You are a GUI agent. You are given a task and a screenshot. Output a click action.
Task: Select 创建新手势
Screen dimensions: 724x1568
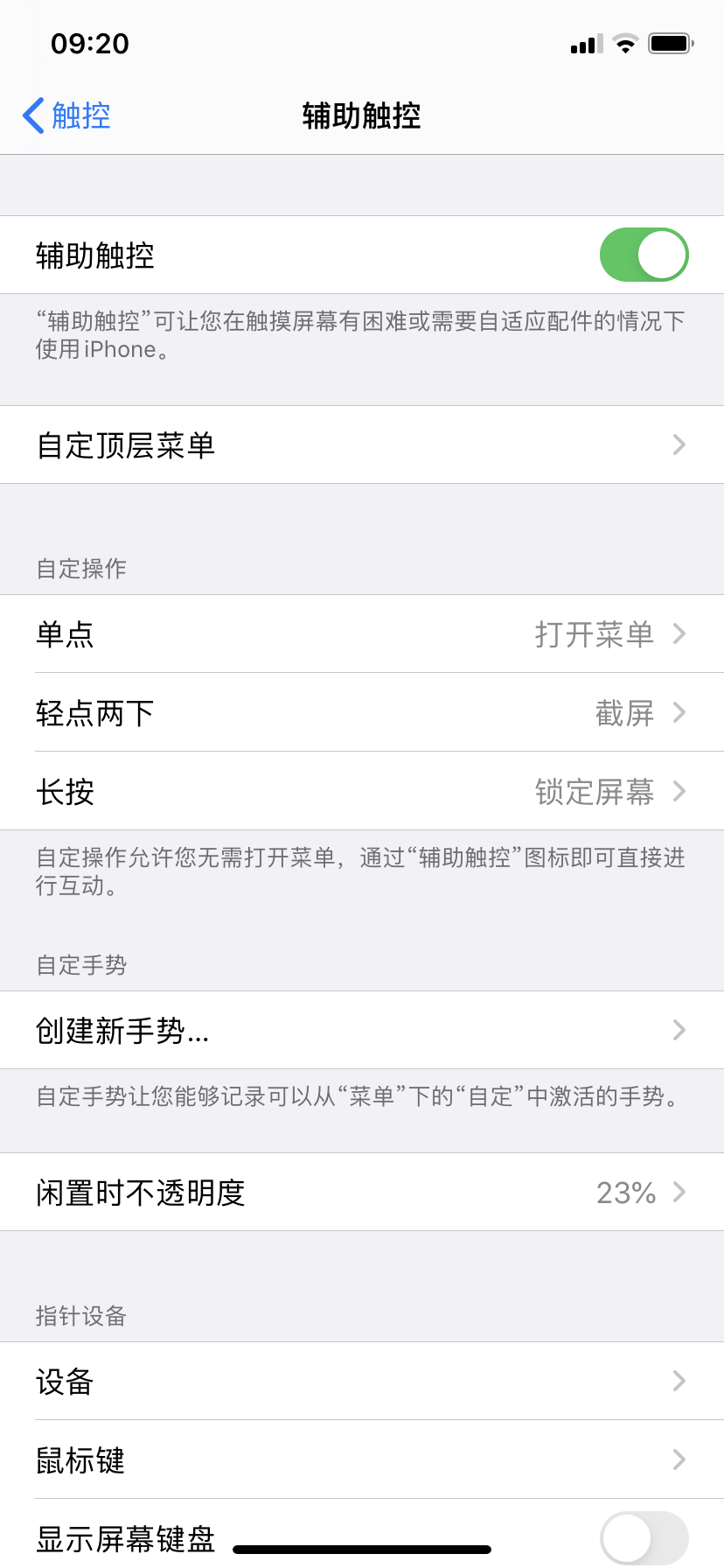(362, 1031)
